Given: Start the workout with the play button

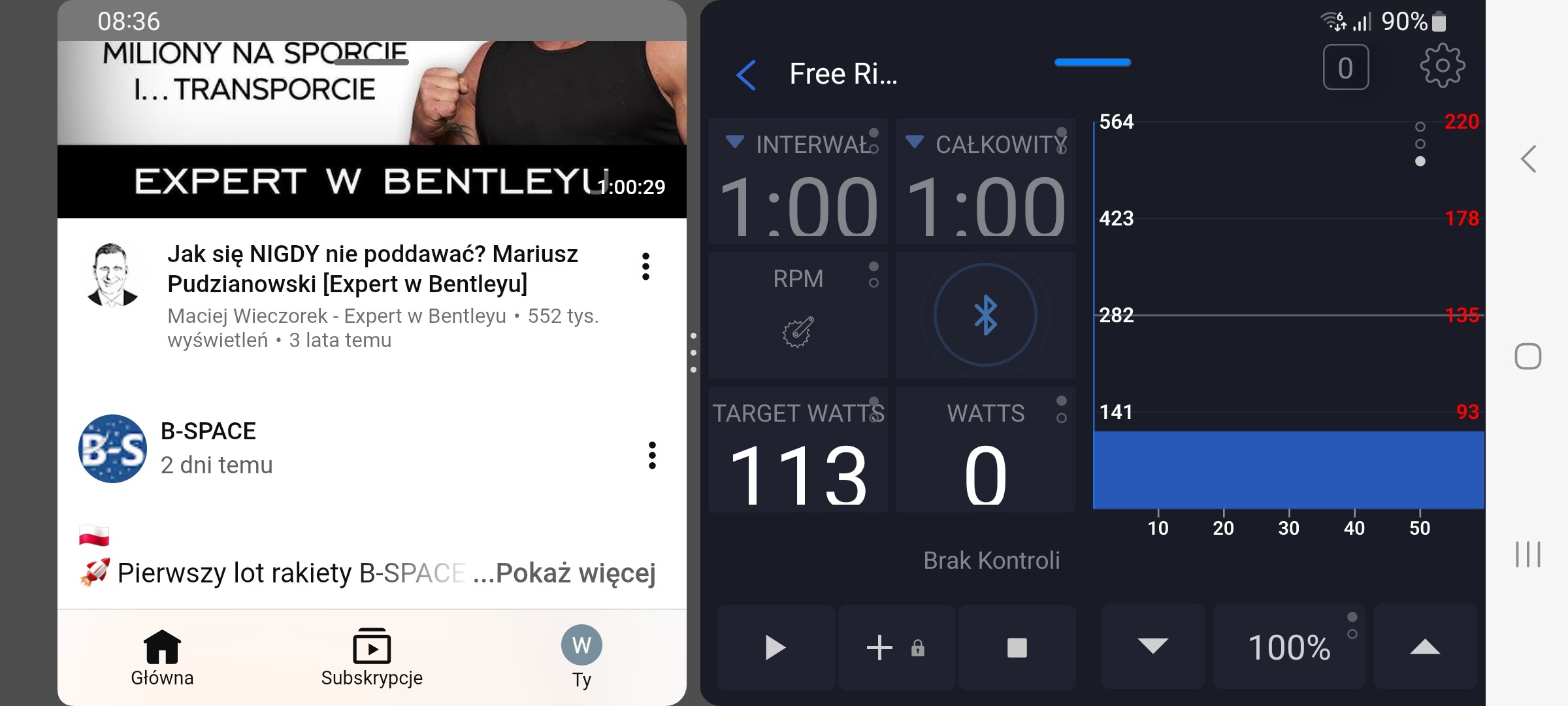Looking at the screenshot, I should tap(776, 648).
